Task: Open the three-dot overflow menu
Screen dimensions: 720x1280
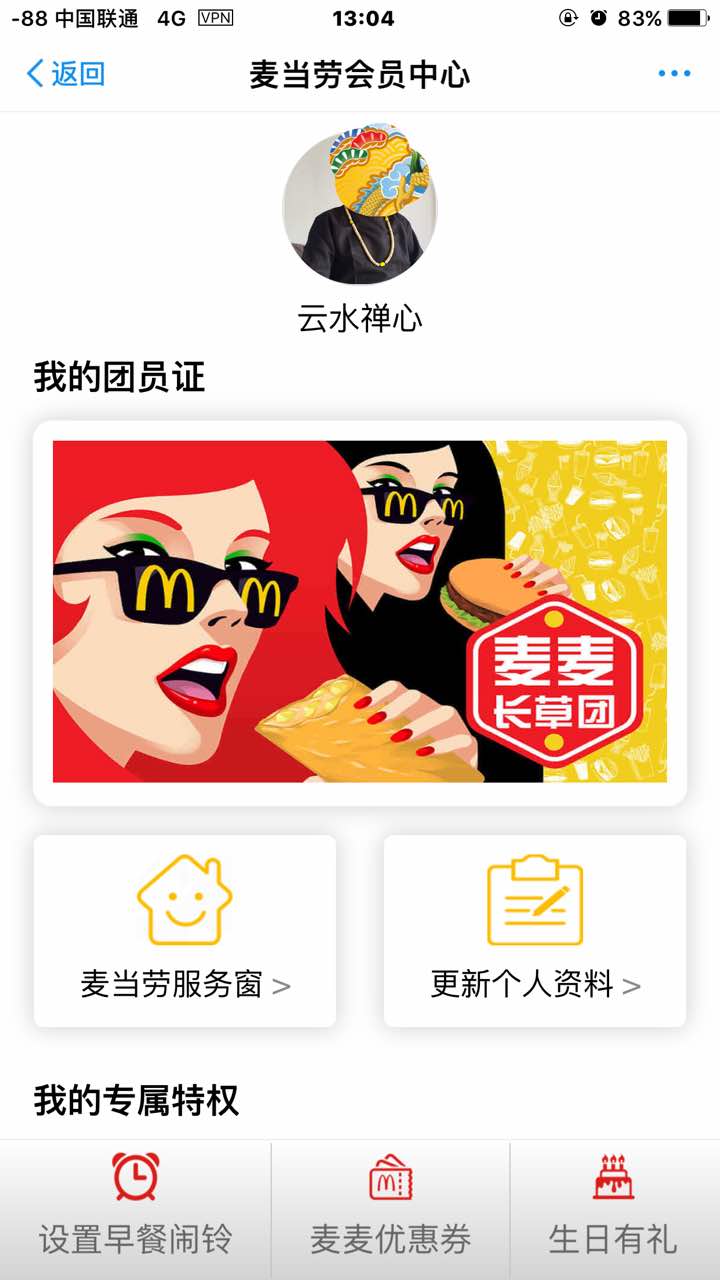Action: (674, 74)
